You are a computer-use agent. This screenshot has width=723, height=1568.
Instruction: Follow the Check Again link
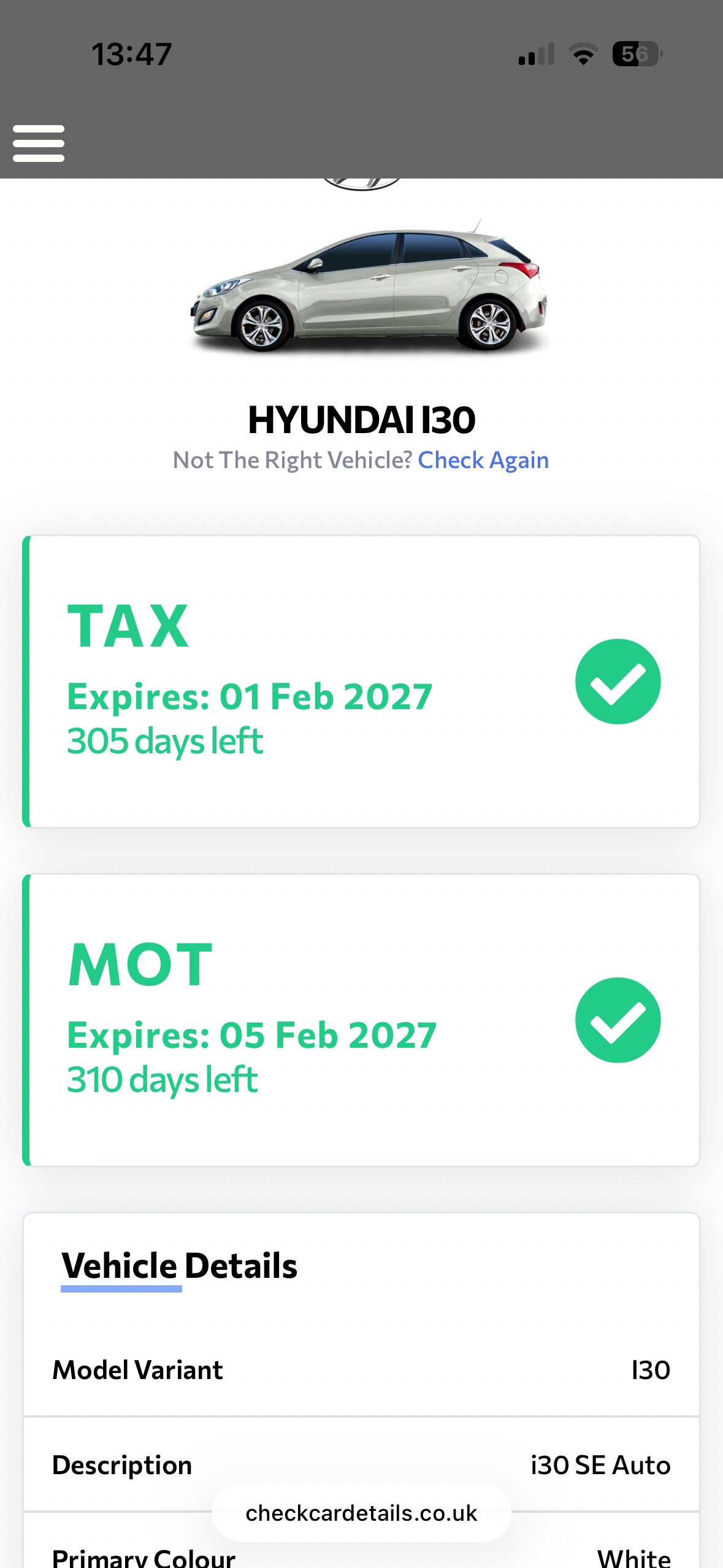click(x=483, y=460)
